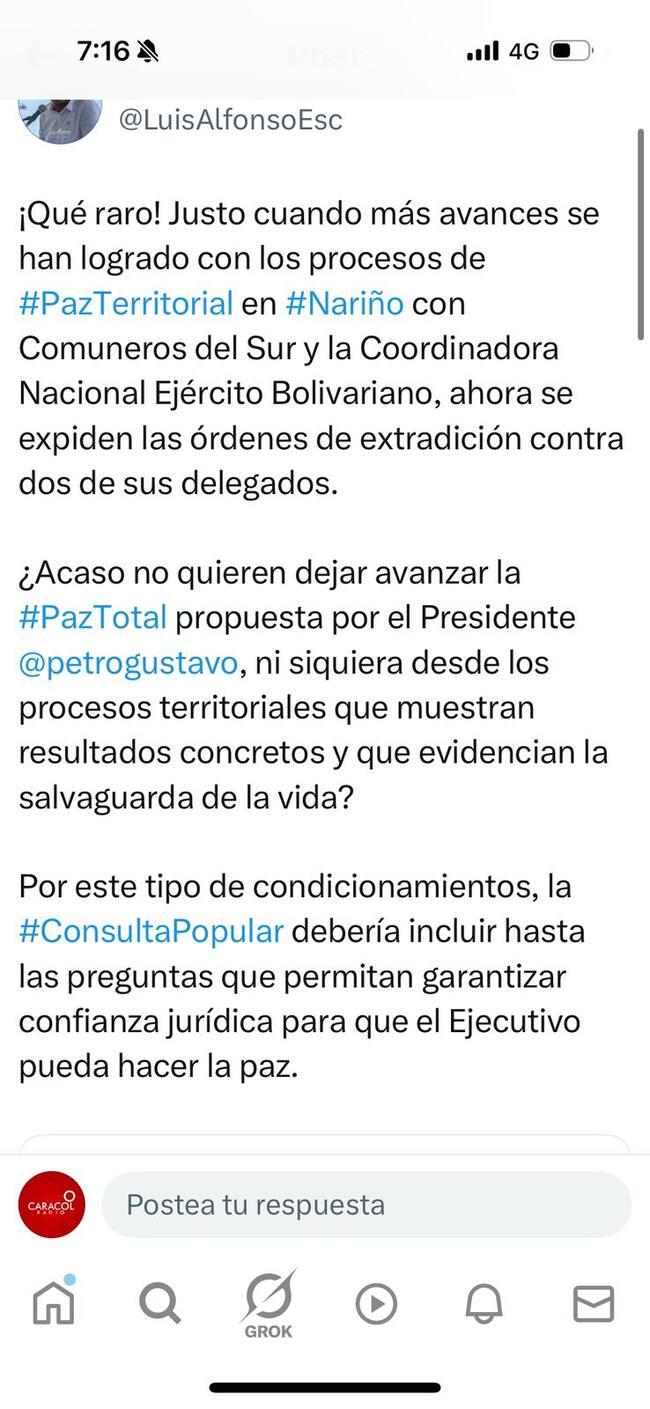Open the Search tab
The height and width of the screenshot is (1409, 650).
pyautogui.click(x=160, y=1303)
